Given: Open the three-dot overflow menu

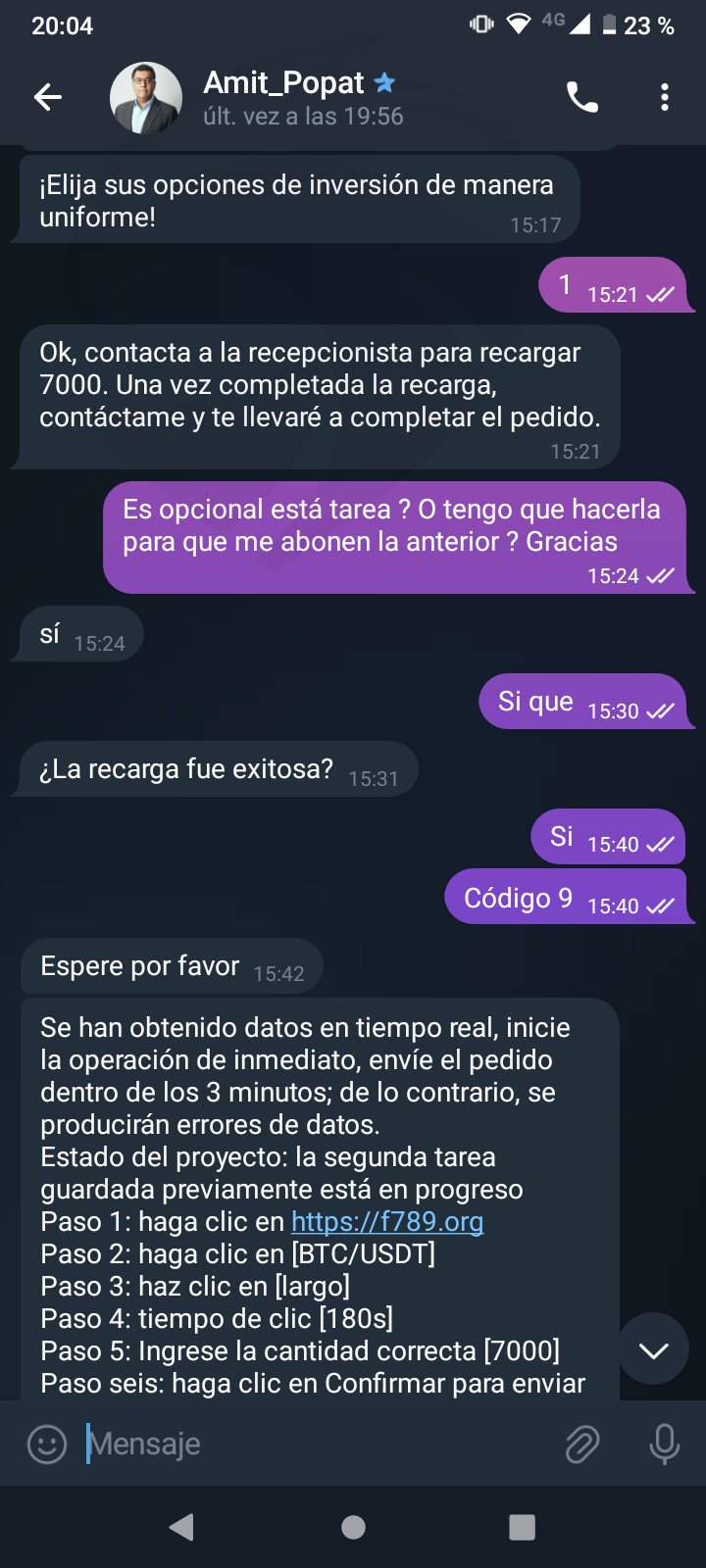Looking at the screenshot, I should 665,97.
